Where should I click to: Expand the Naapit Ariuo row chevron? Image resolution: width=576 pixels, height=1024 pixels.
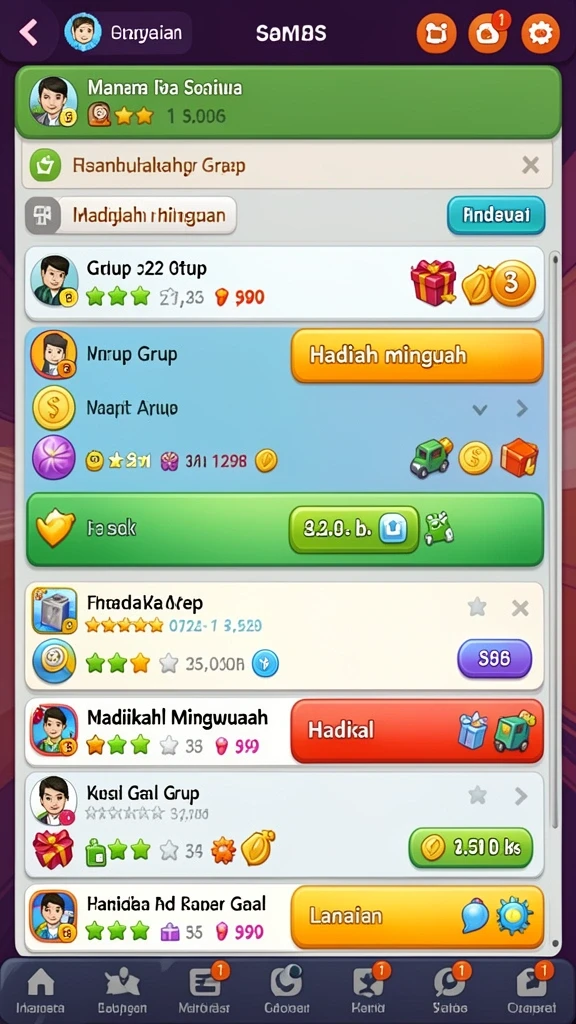click(x=480, y=409)
